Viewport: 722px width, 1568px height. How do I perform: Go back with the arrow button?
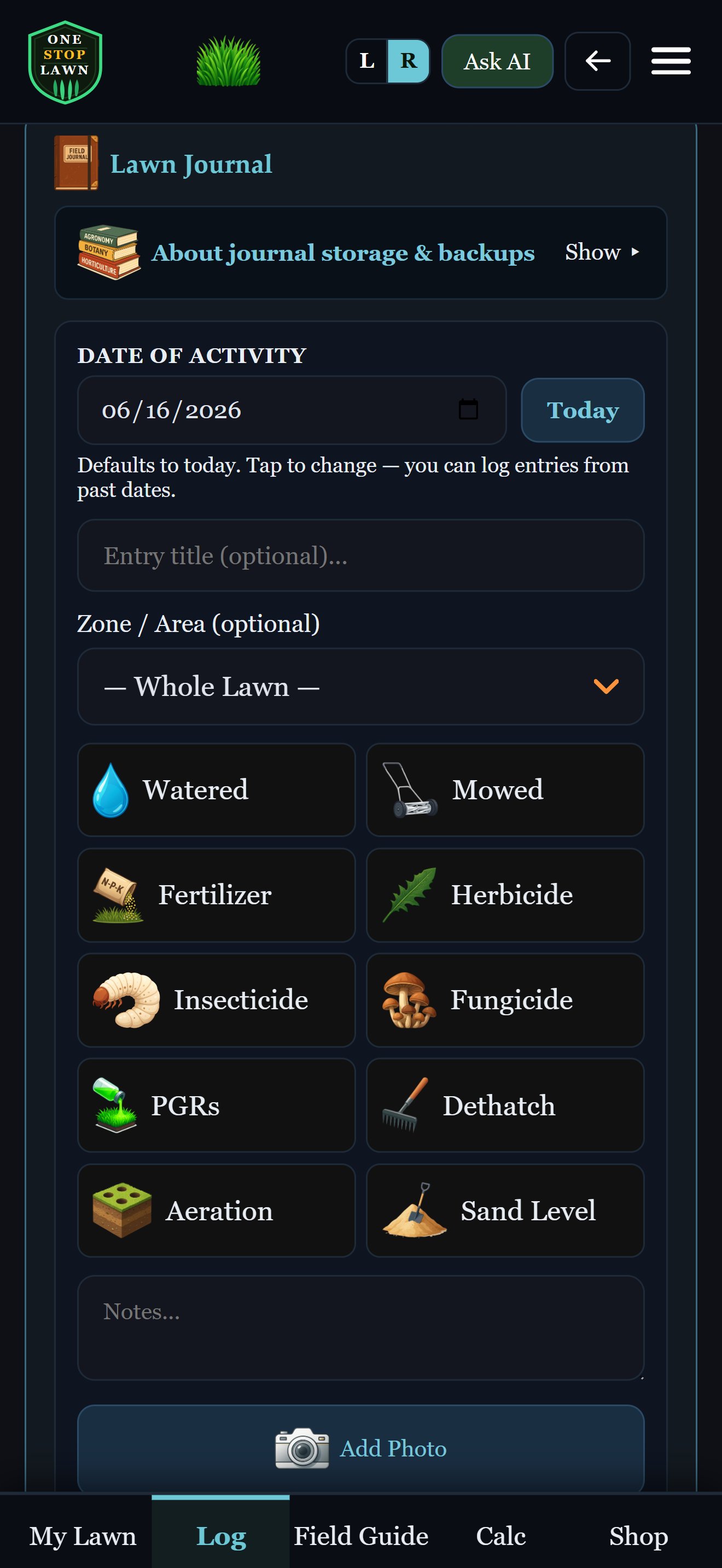[x=597, y=61]
